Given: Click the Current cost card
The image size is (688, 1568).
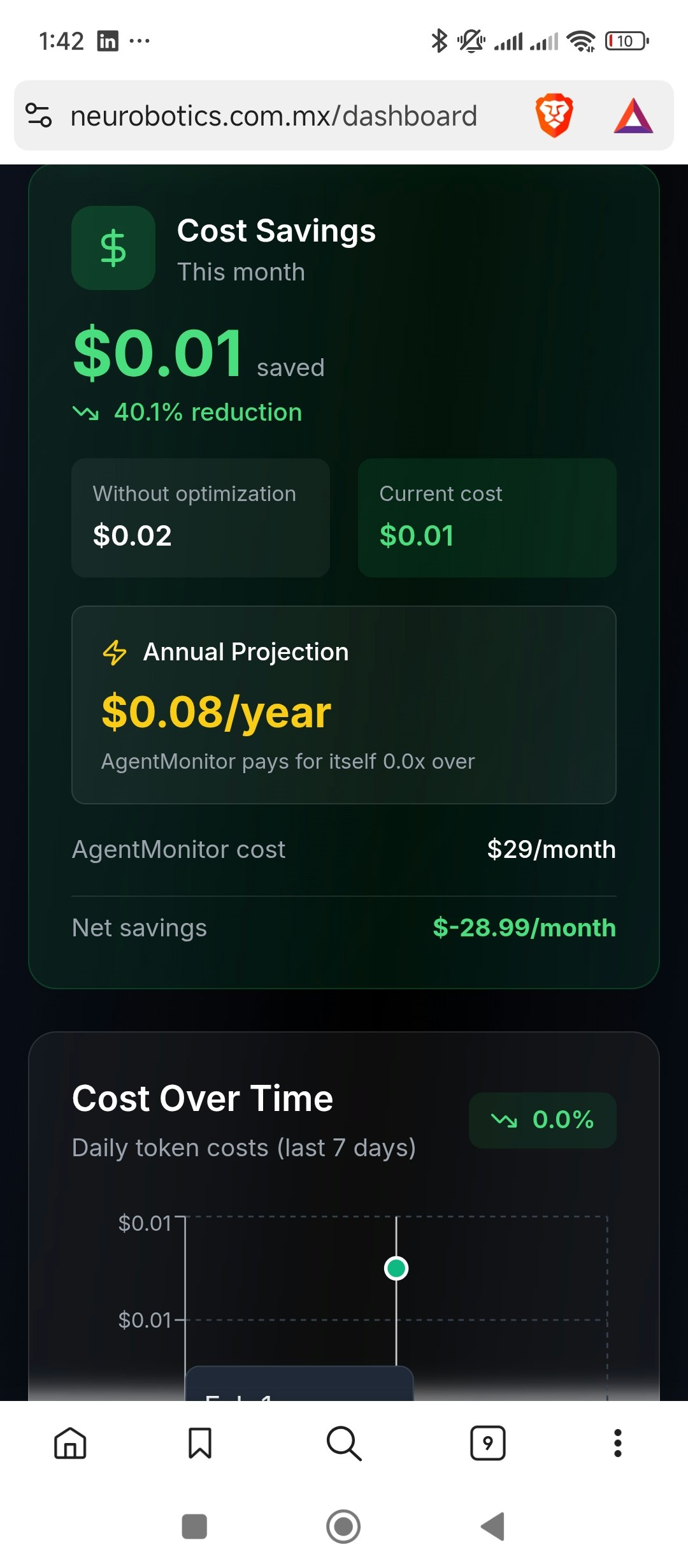Looking at the screenshot, I should 488,518.
